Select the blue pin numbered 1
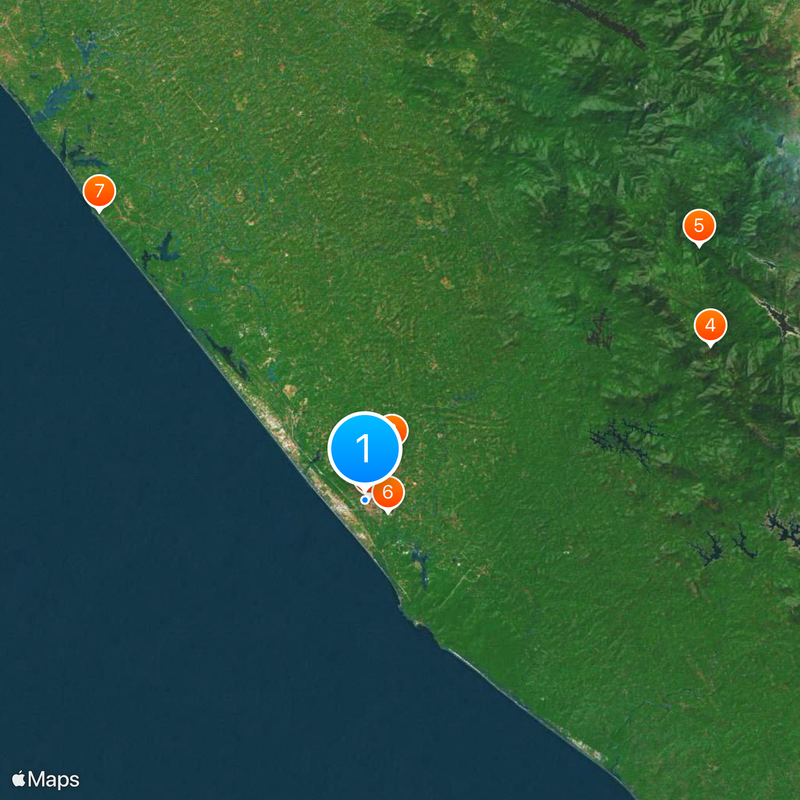This screenshot has height=800, width=800. 365,448
